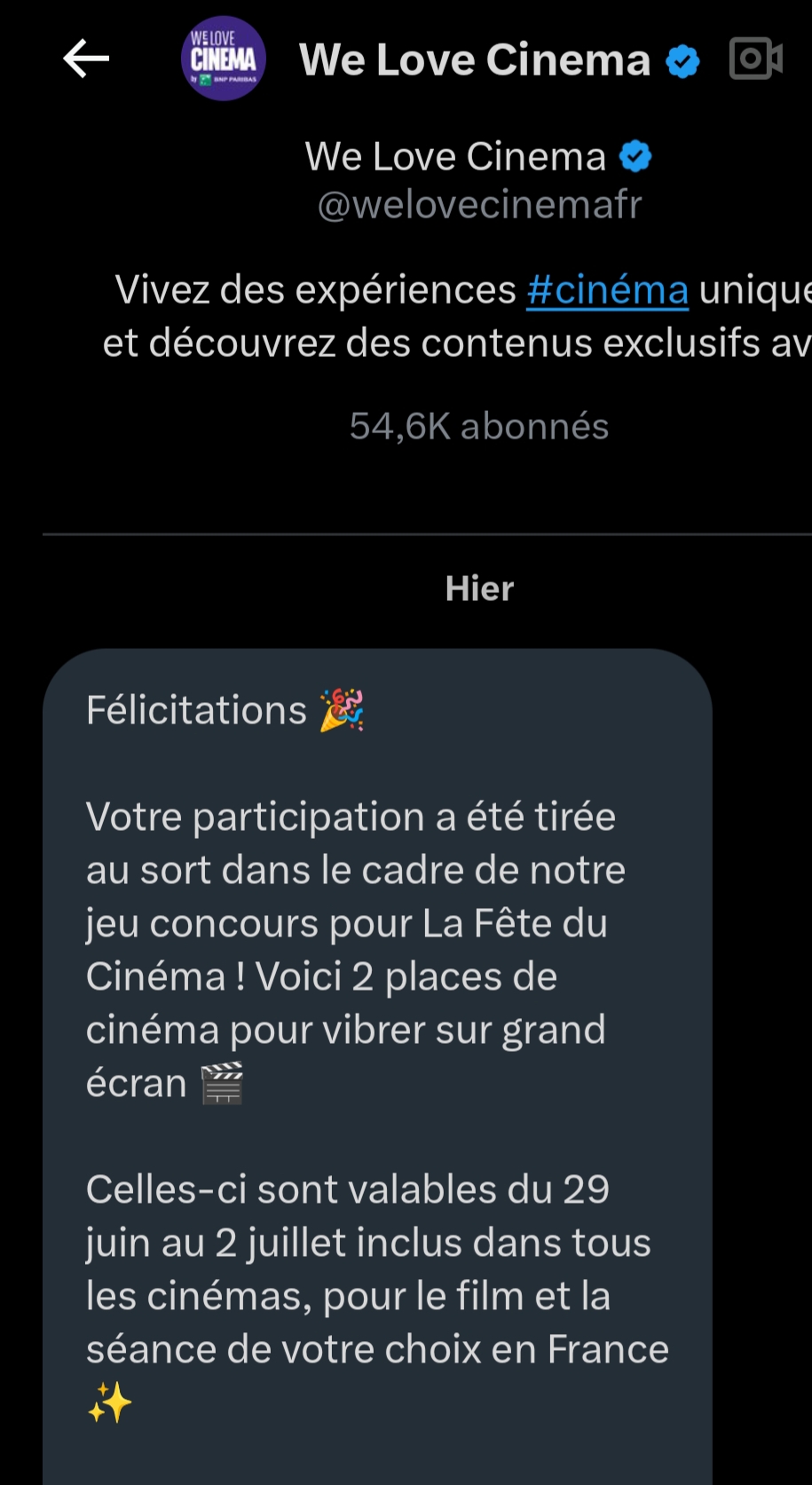Start a video call with We Love Cinema
The image size is (812, 1485).
click(x=755, y=59)
